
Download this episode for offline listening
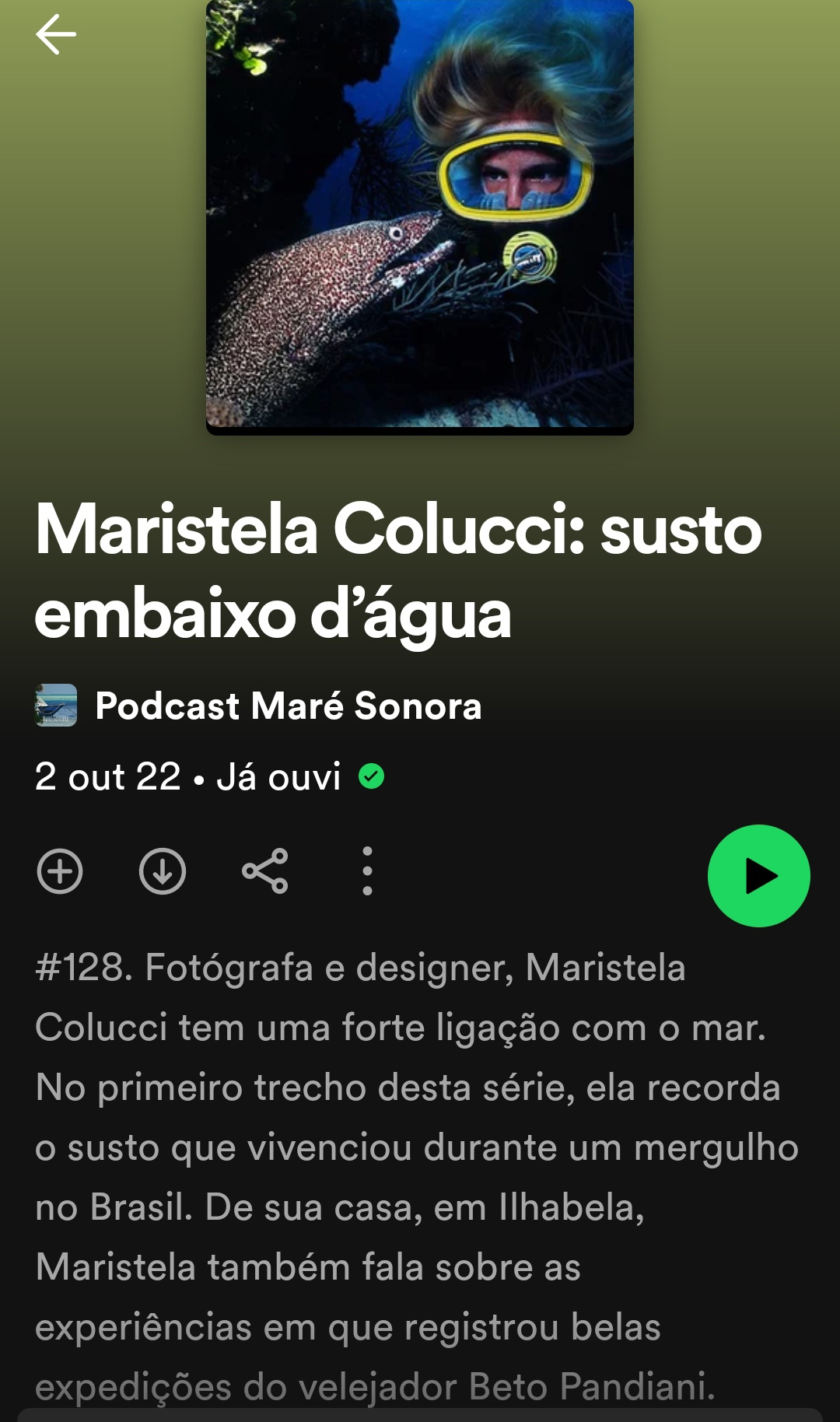tap(163, 871)
